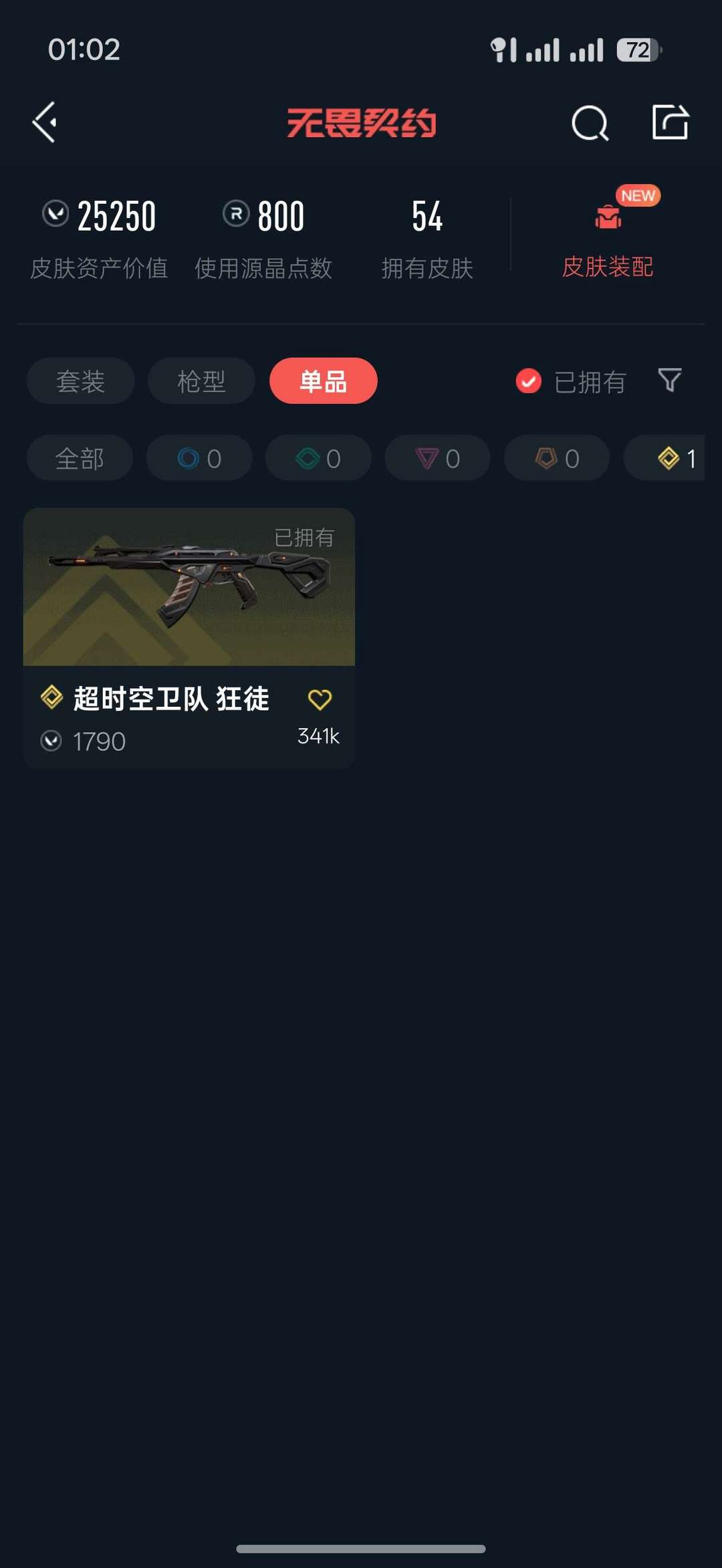This screenshot has height=1568, width=722.
Task: Open the funnel filter options
Action: click(669, 380)
